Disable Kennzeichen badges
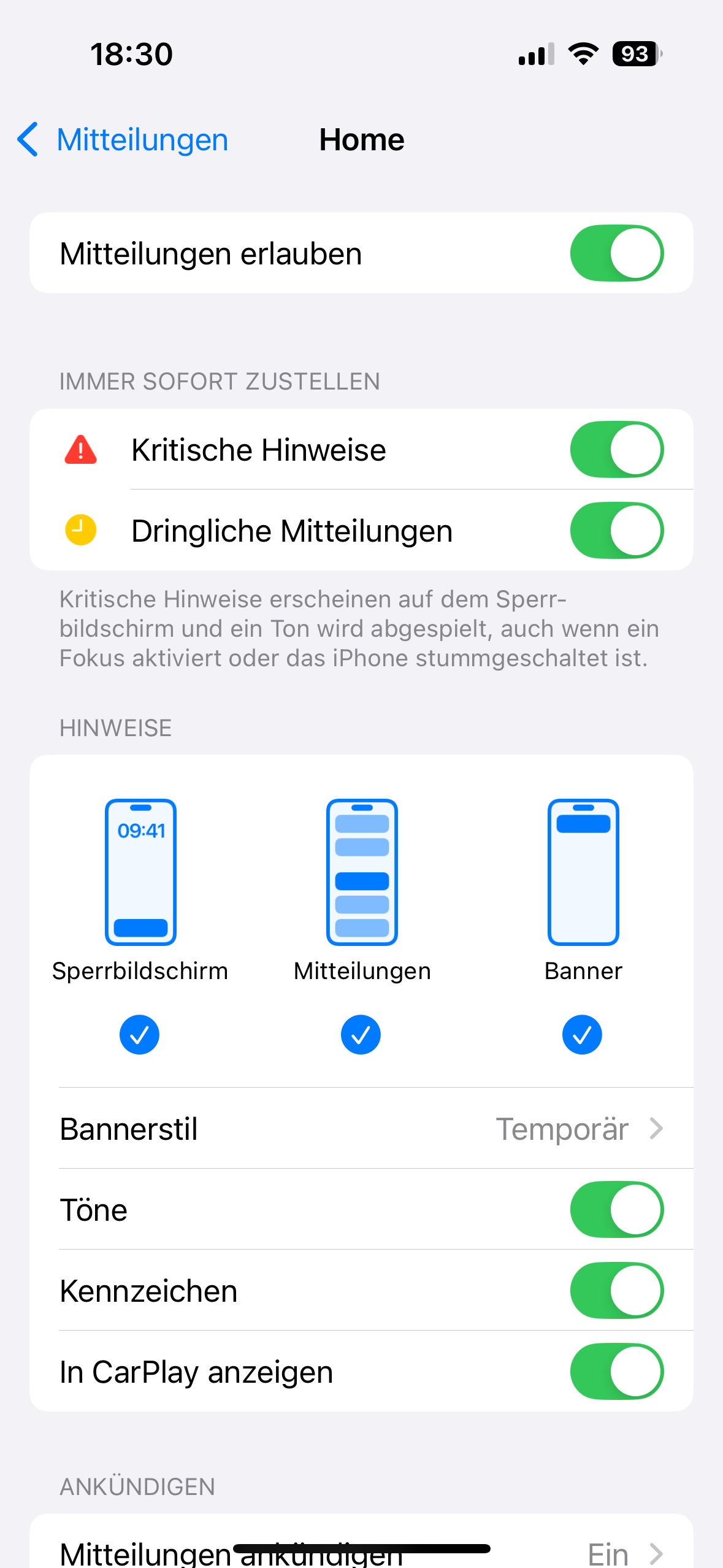723x1568 pixels. pos(616,1291)
